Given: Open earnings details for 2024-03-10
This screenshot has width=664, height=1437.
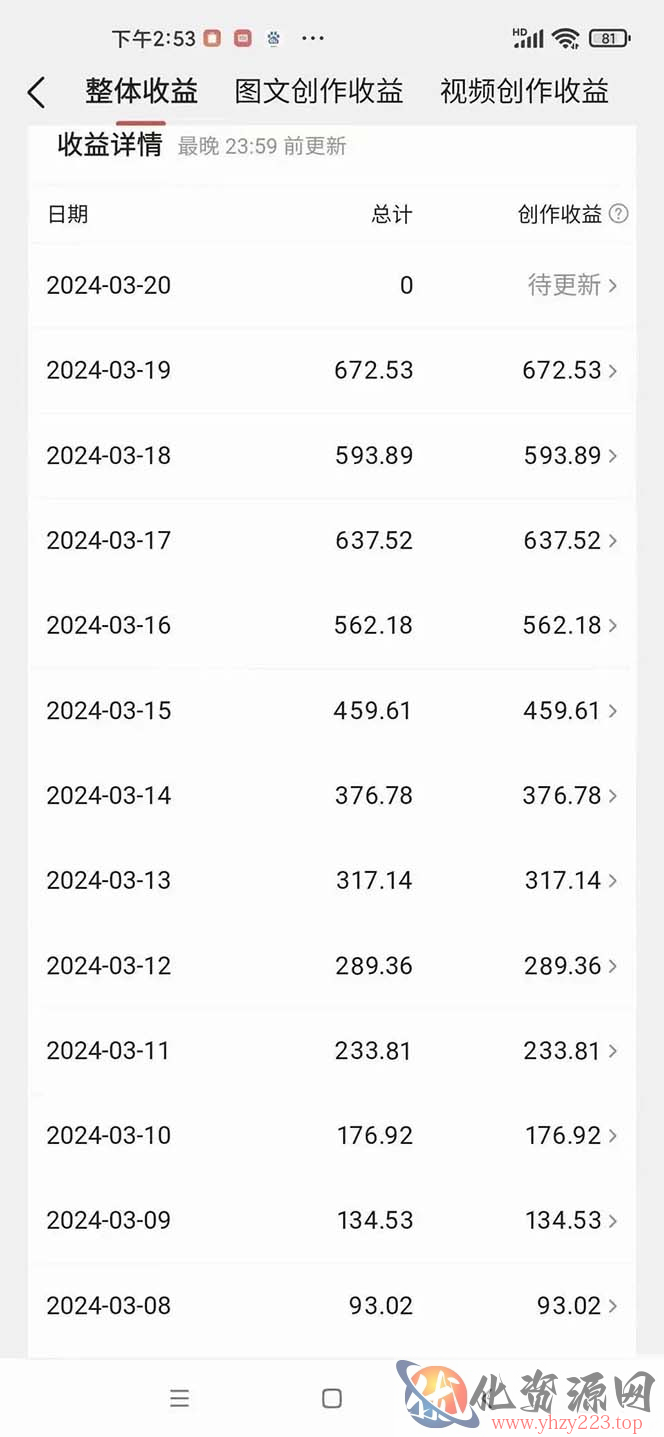Looking at the screenshot, I should tap(332, 1135).
